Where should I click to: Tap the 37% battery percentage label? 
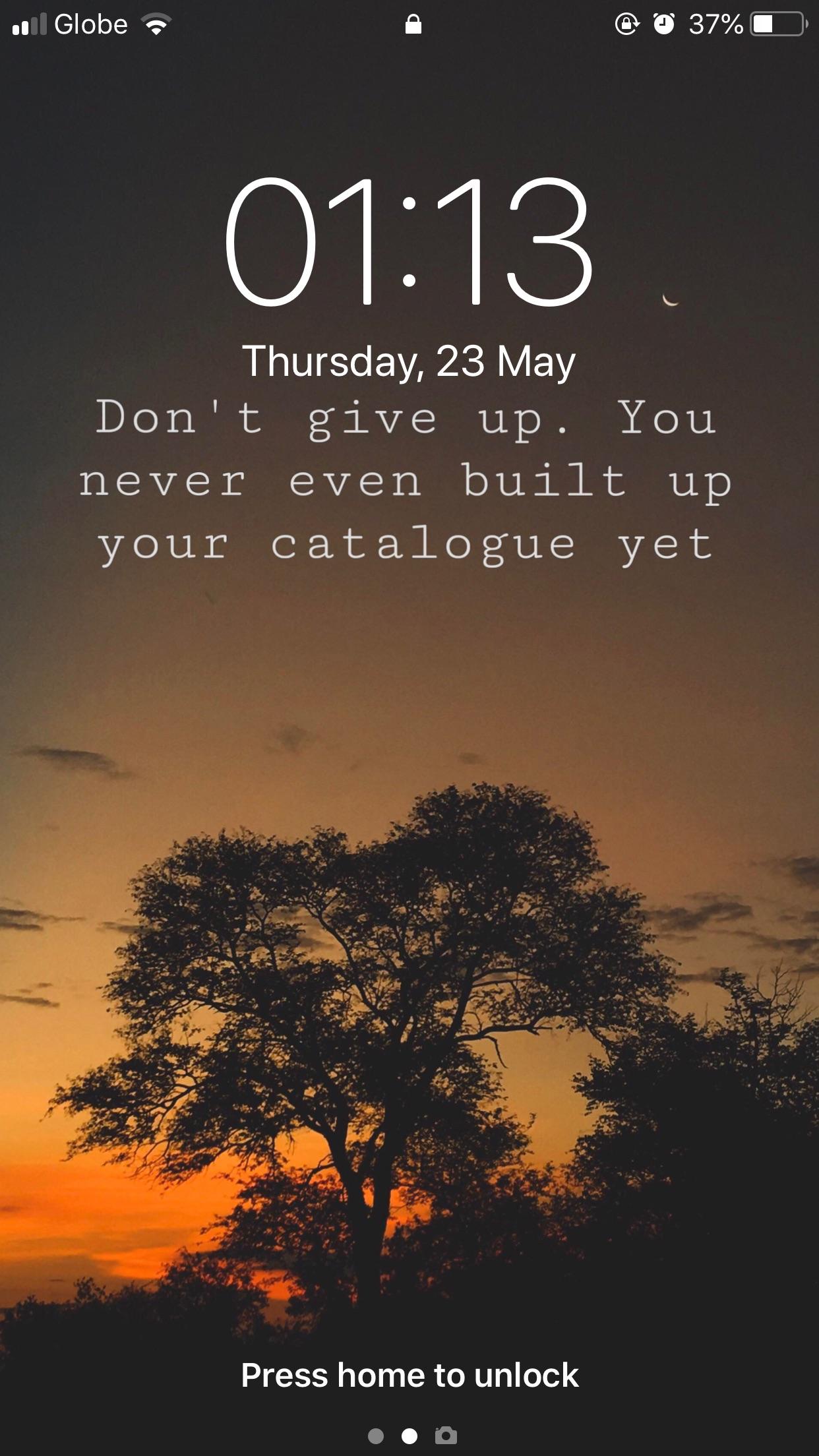[715, 24]
